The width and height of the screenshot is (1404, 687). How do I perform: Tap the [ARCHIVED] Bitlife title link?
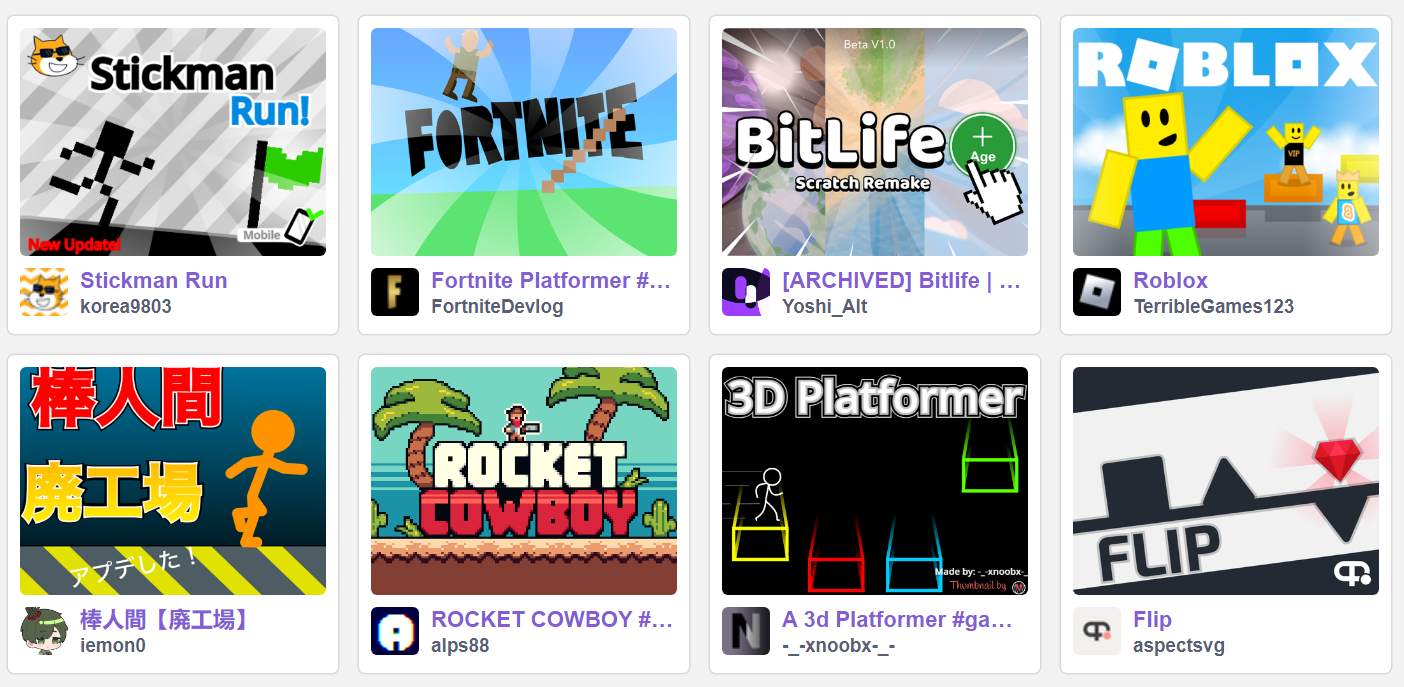[902, 281]
